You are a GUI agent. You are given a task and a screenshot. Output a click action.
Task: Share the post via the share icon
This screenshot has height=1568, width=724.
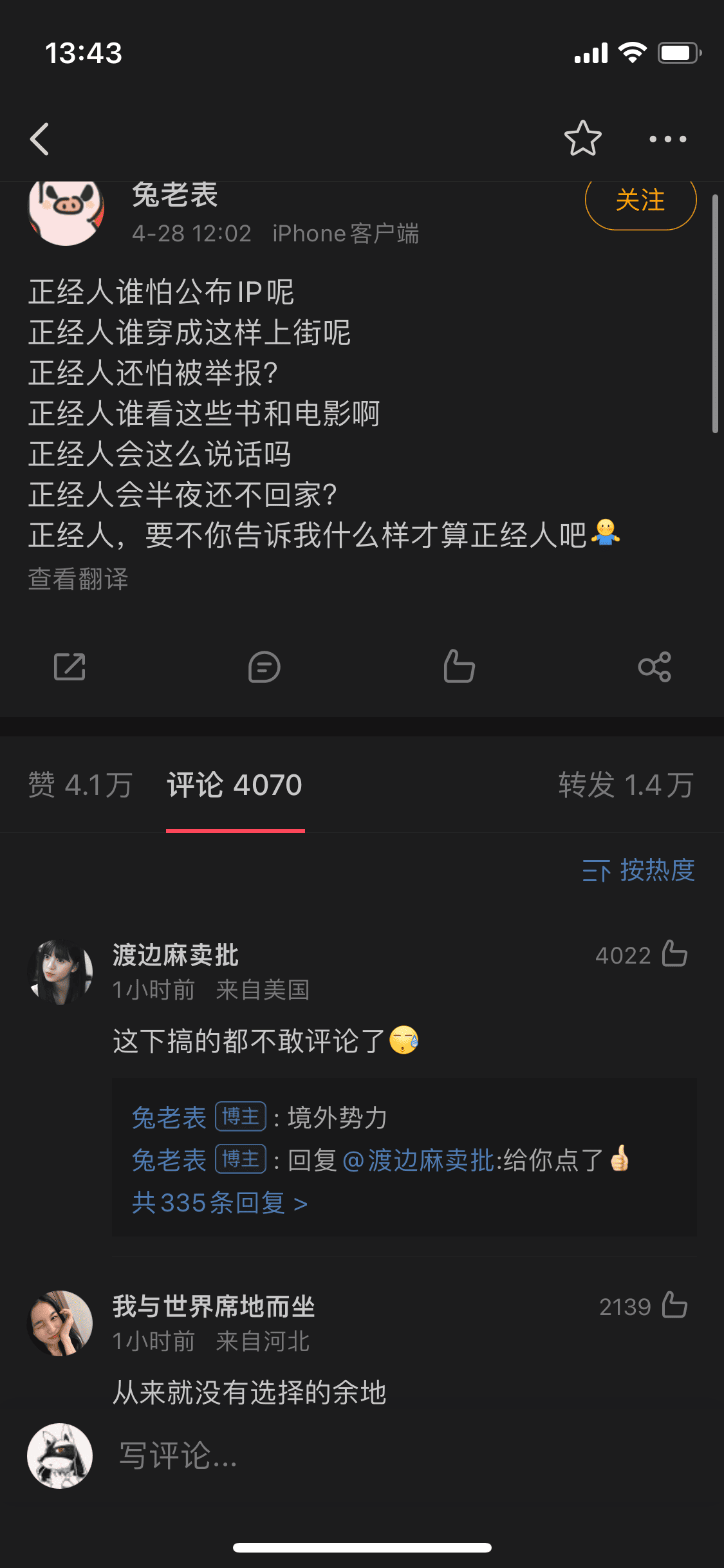coord(654,667)
